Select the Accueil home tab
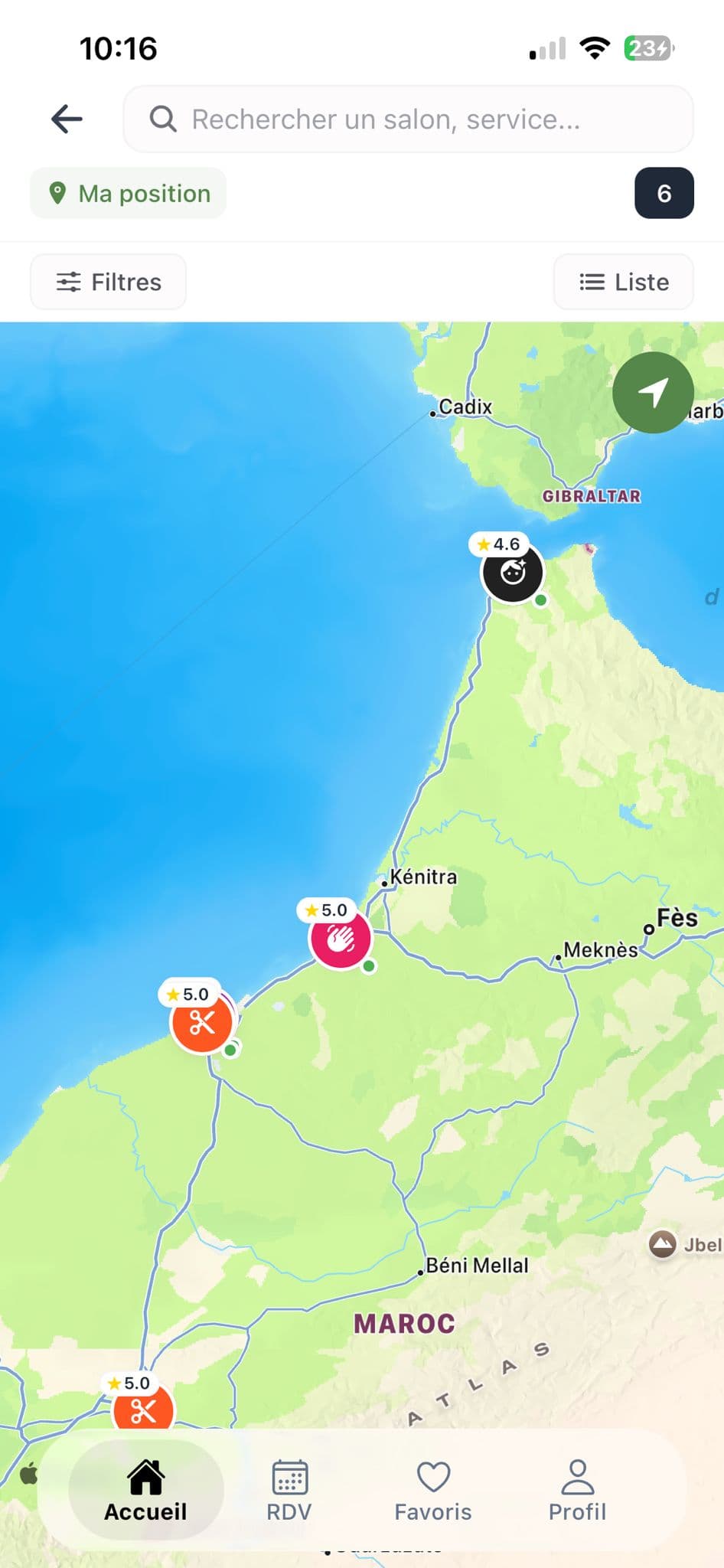The width and height of the screenshot is (724, 1568). click(145, 1490)
